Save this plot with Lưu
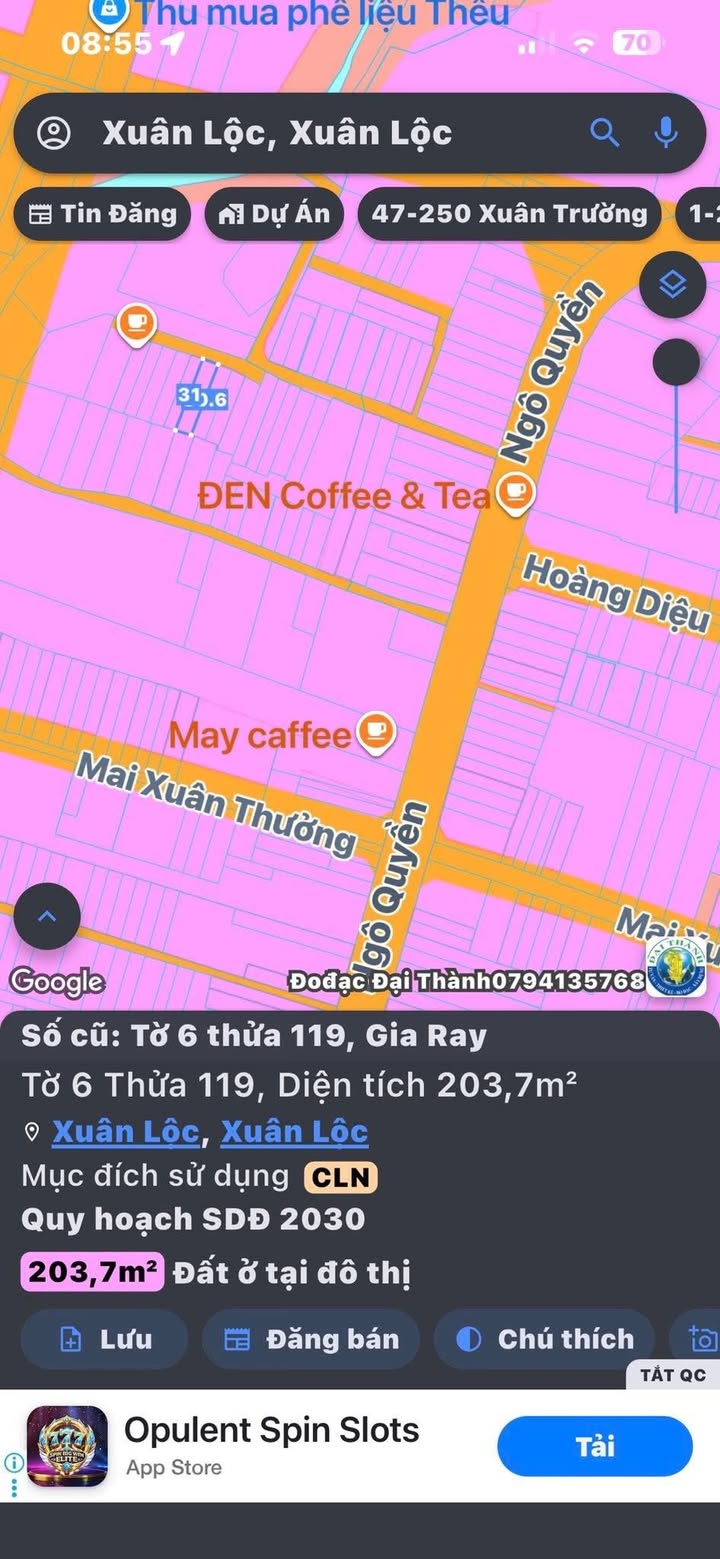This screenshot has height=1559, width=720. click(104, 1339)
